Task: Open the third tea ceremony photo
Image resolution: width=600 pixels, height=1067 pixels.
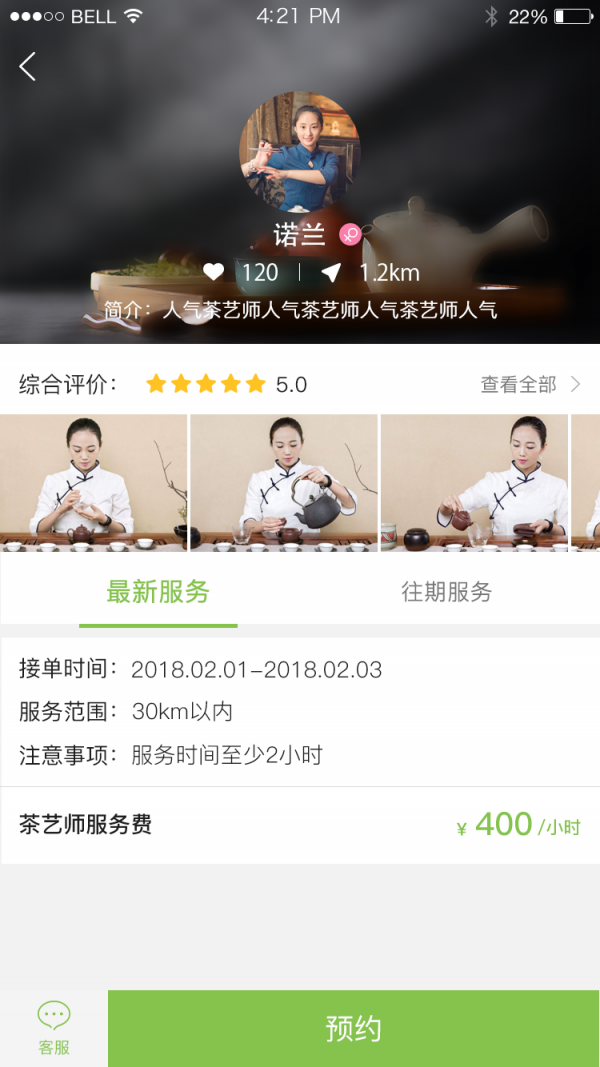Action: click(x=474, y=483)
